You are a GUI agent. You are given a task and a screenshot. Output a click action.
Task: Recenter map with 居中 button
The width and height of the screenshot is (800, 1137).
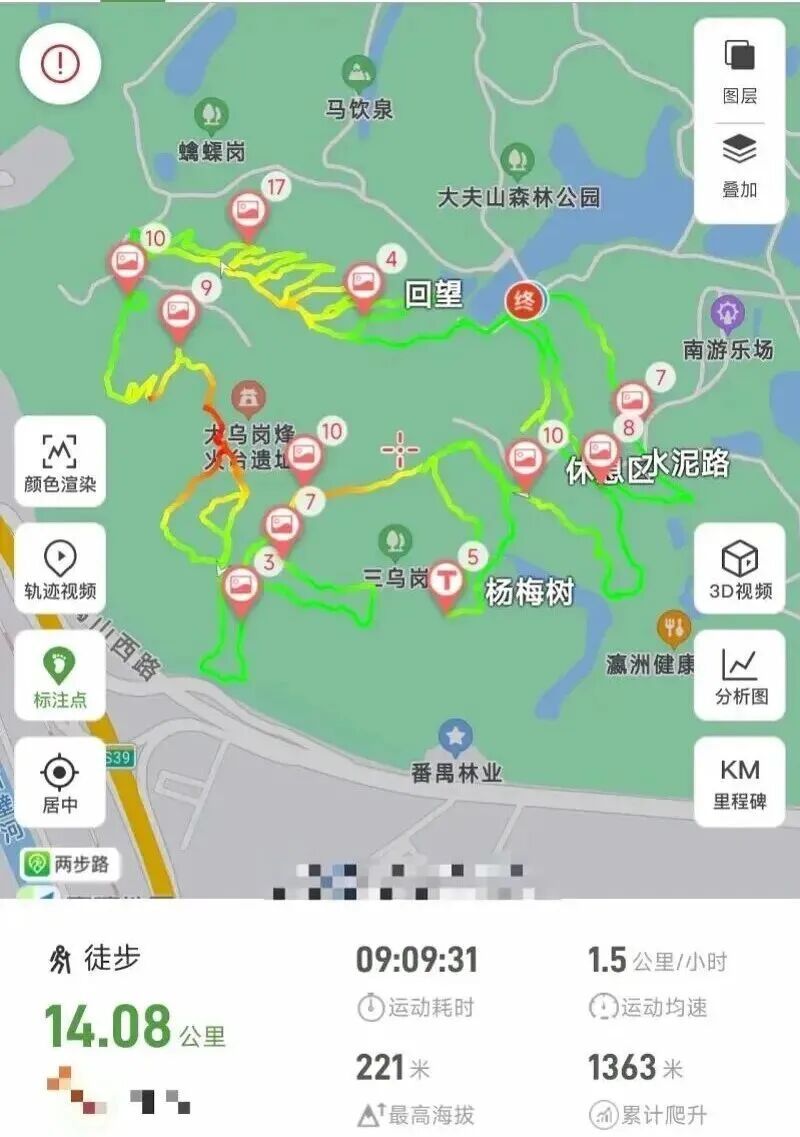pos(60,784)
